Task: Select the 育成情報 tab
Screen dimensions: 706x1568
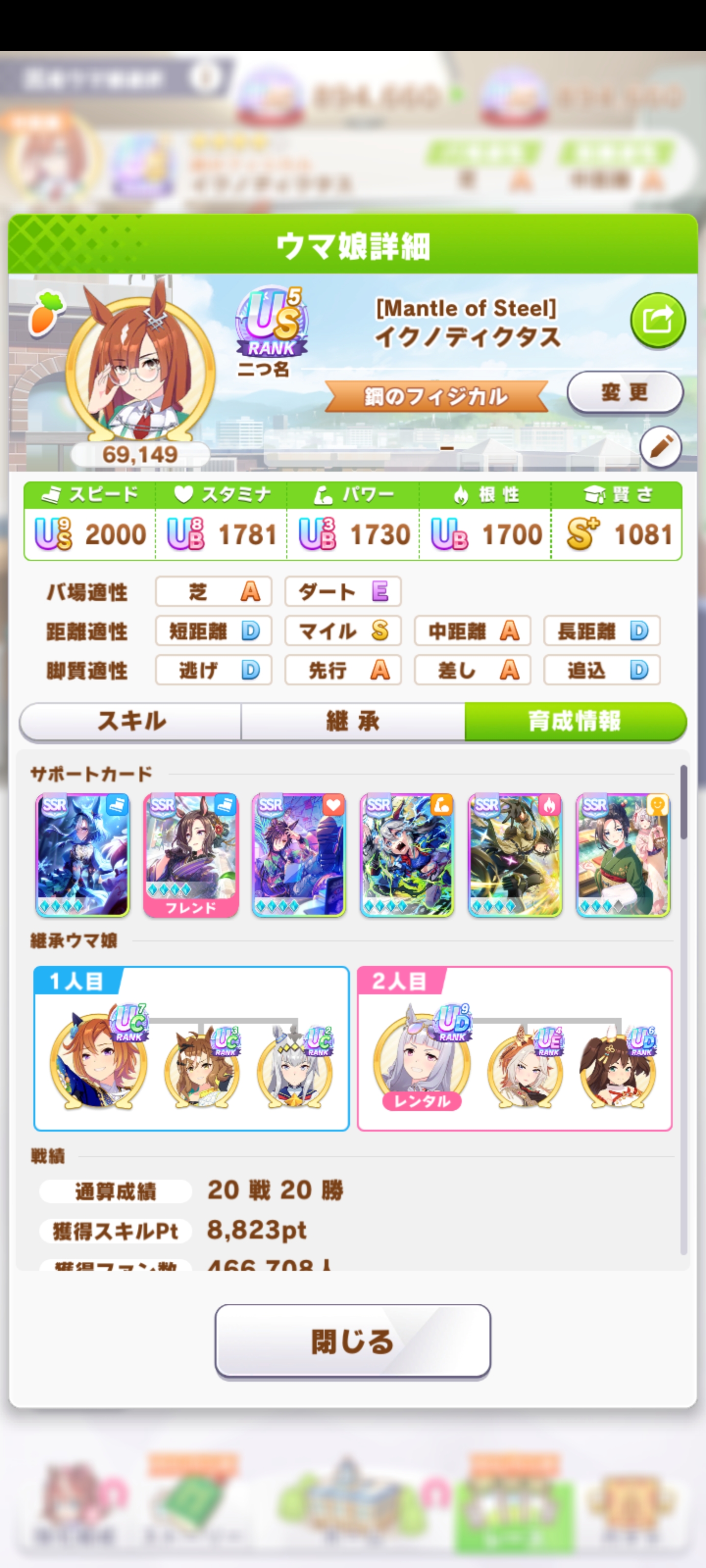Action: (x=575, y=721)
